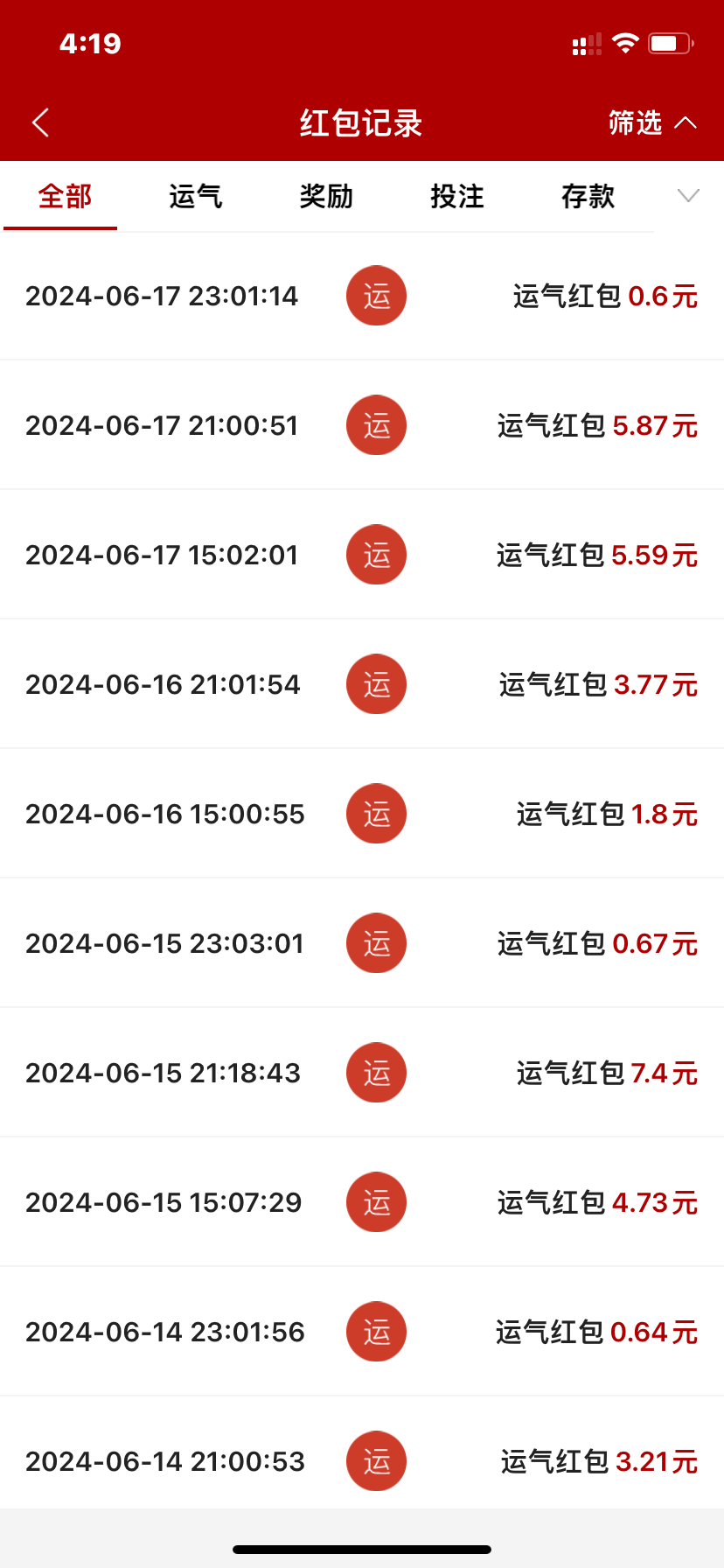Go back from 红包记录 page

(x=40, y=123)
